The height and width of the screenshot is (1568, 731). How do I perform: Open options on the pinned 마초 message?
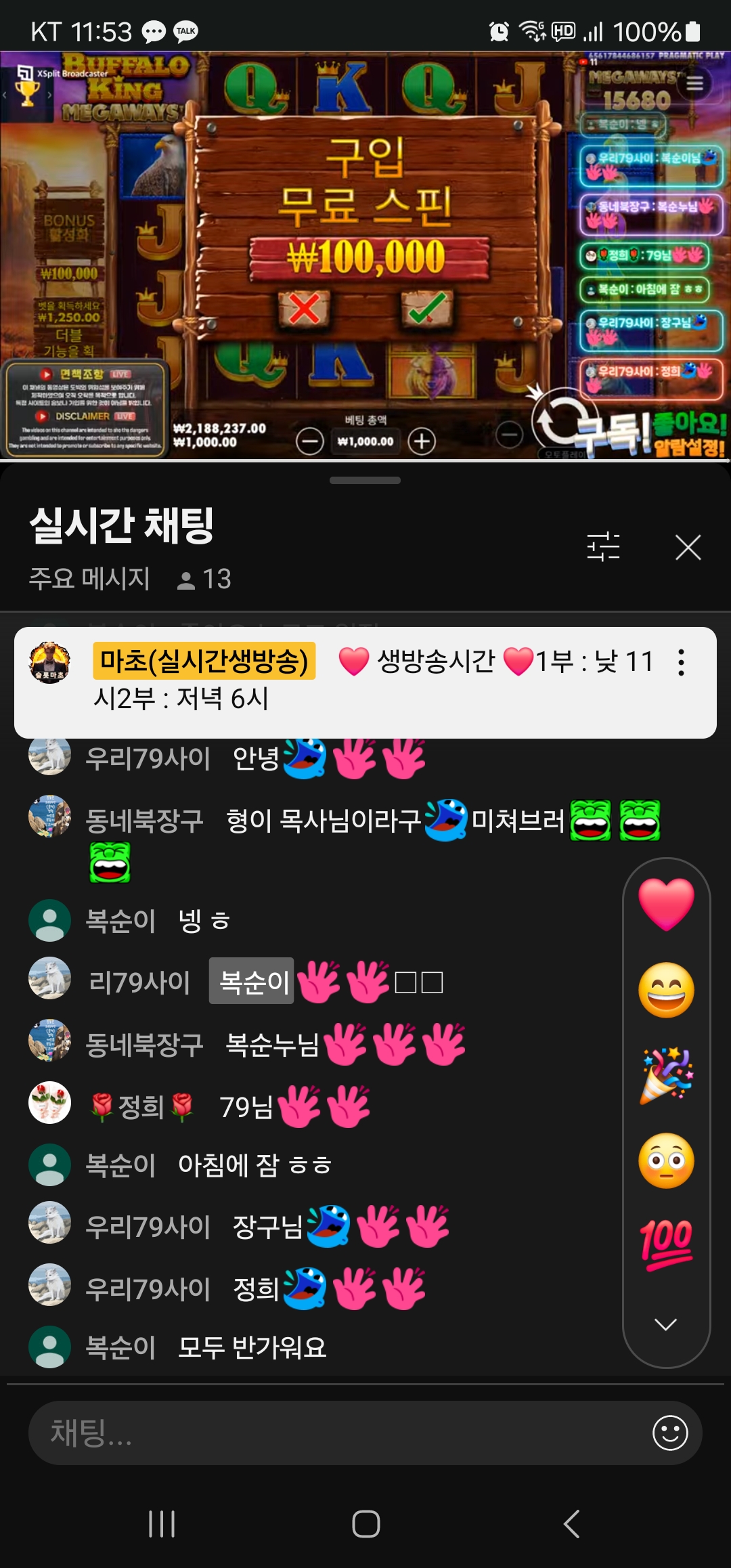681,662
